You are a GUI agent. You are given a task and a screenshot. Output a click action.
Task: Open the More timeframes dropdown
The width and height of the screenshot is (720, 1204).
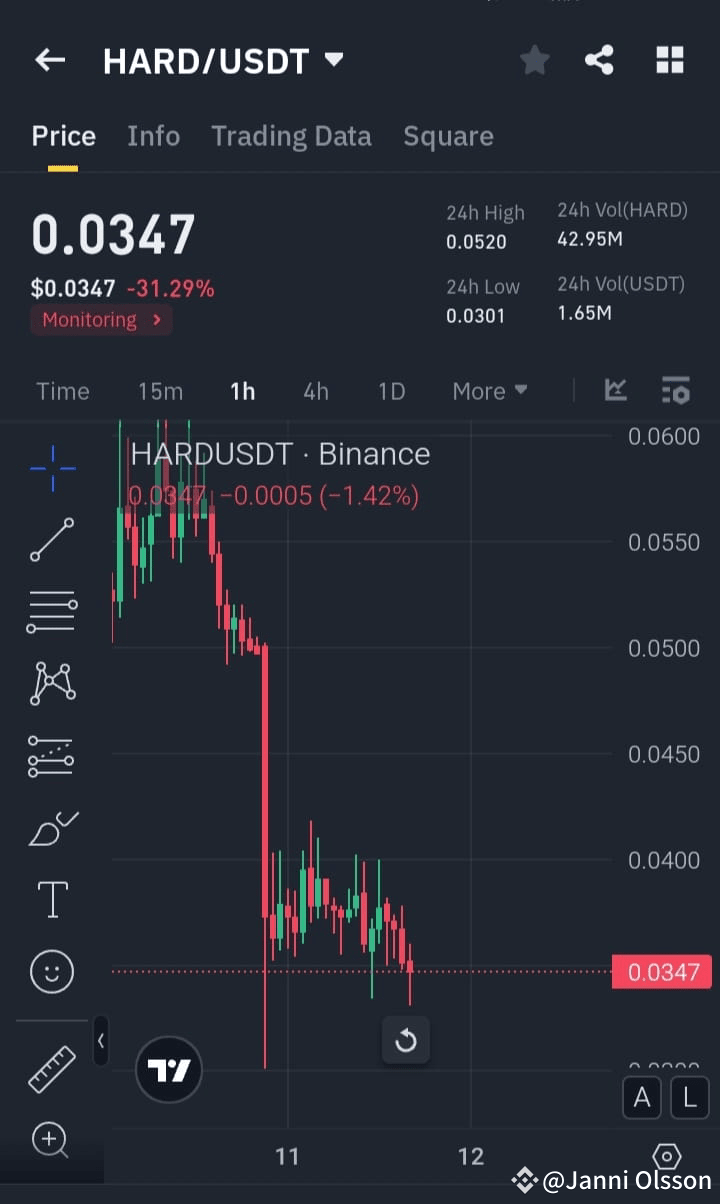[489, 391]
